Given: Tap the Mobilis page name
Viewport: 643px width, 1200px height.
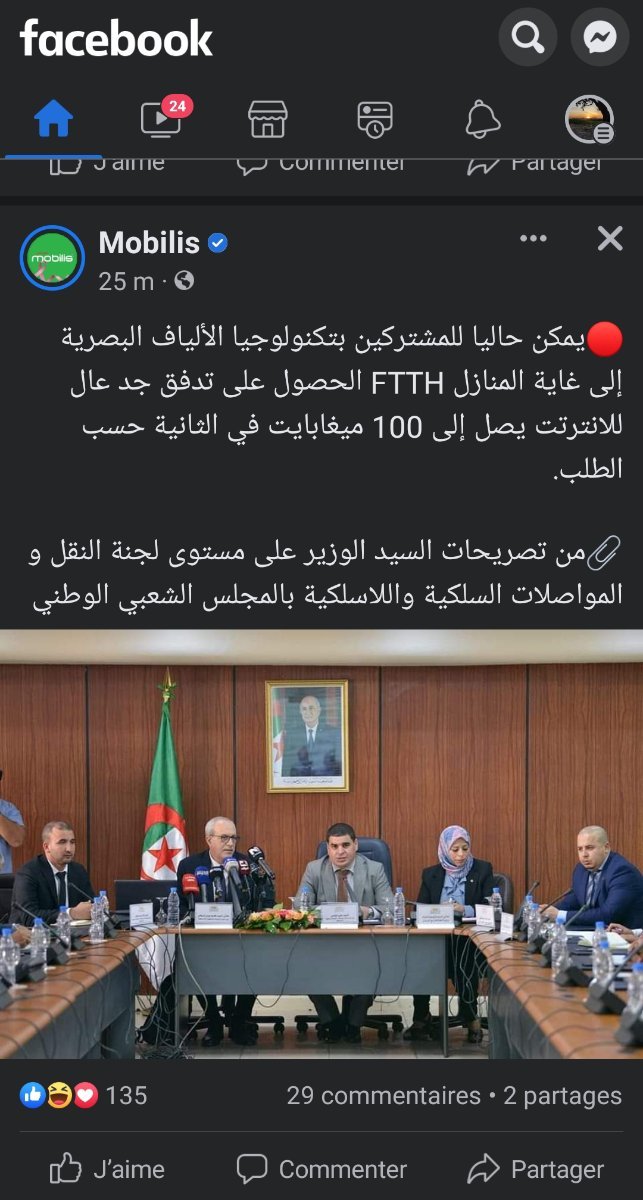Looking at the screenshot, I should [x=150, y=242].
